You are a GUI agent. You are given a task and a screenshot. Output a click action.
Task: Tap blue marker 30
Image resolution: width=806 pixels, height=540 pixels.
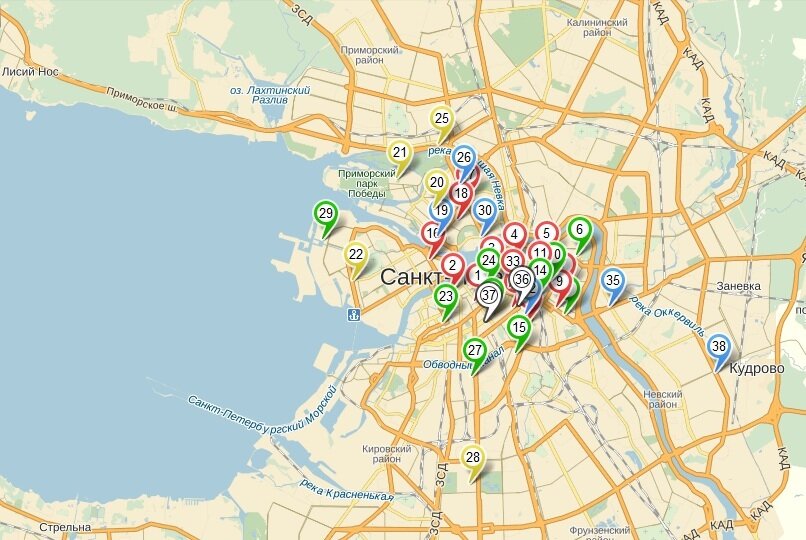point(485,210)
